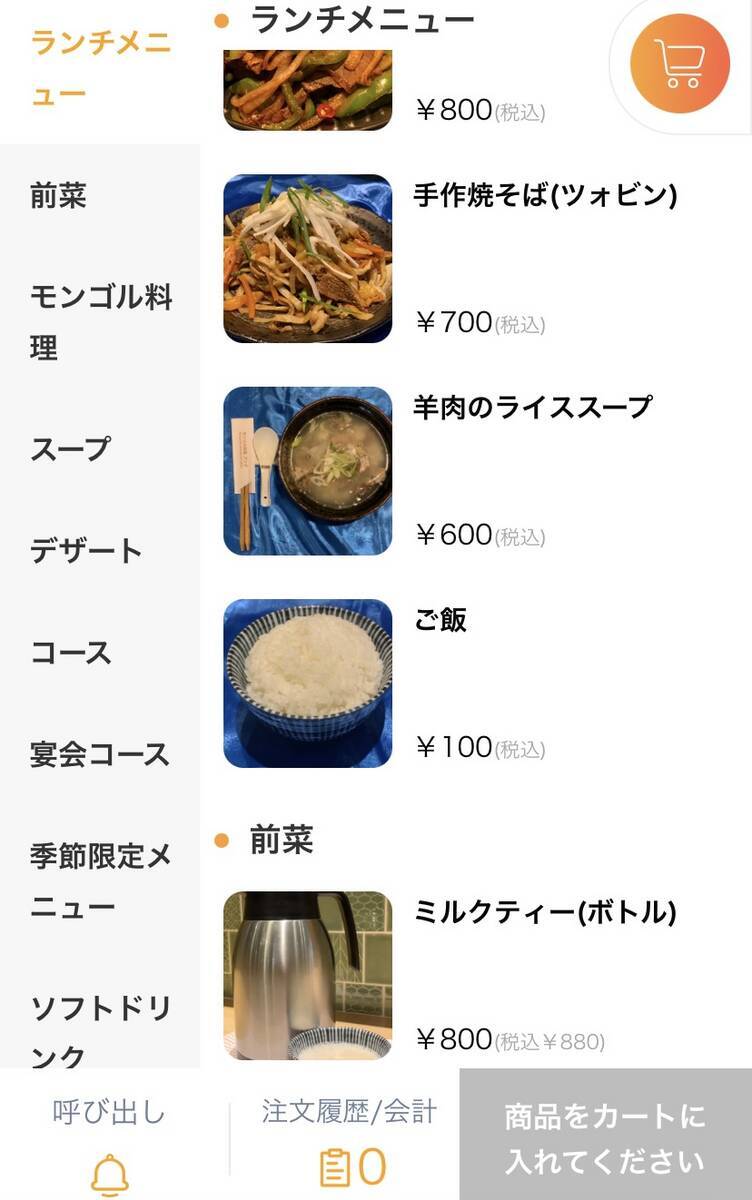752x1200 pixels.
Task: Call staff with the 呼び出し bell
Action: click(x=109, y=1140)
